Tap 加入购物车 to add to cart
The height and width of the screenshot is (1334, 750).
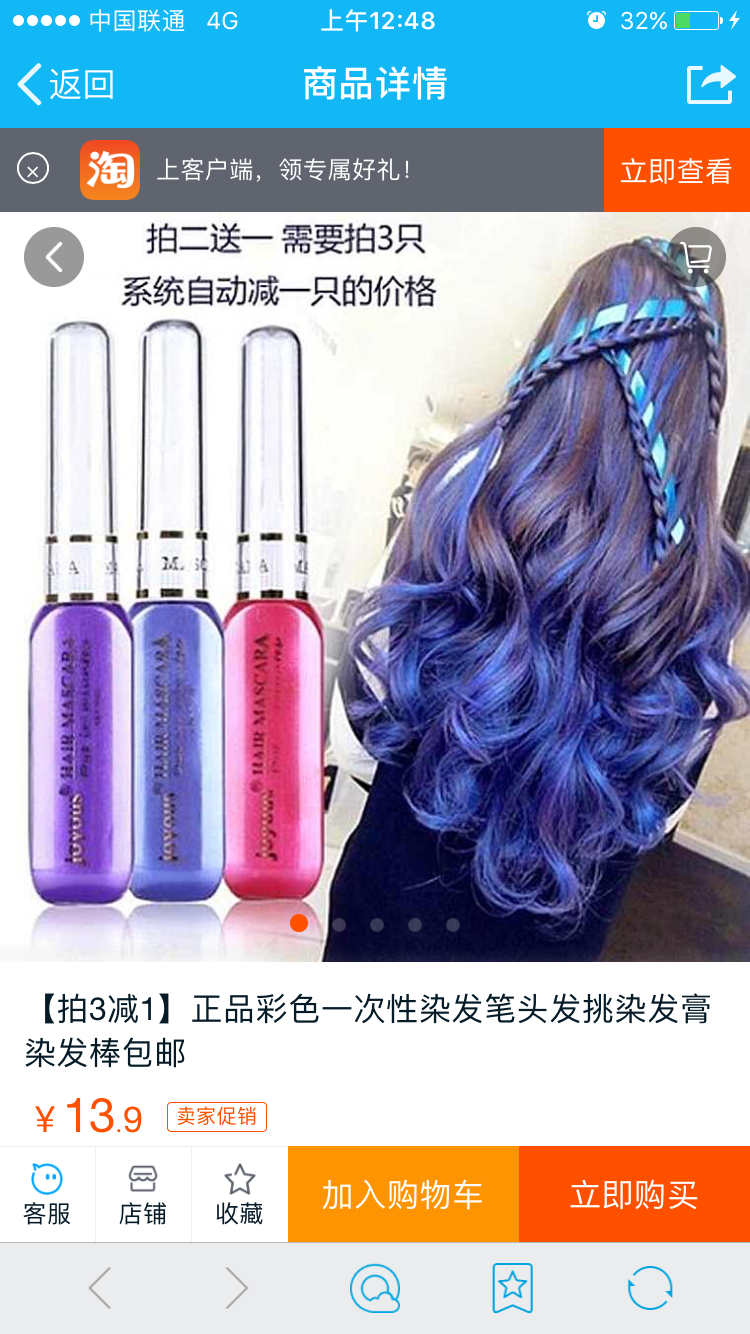click(403, 1195)
